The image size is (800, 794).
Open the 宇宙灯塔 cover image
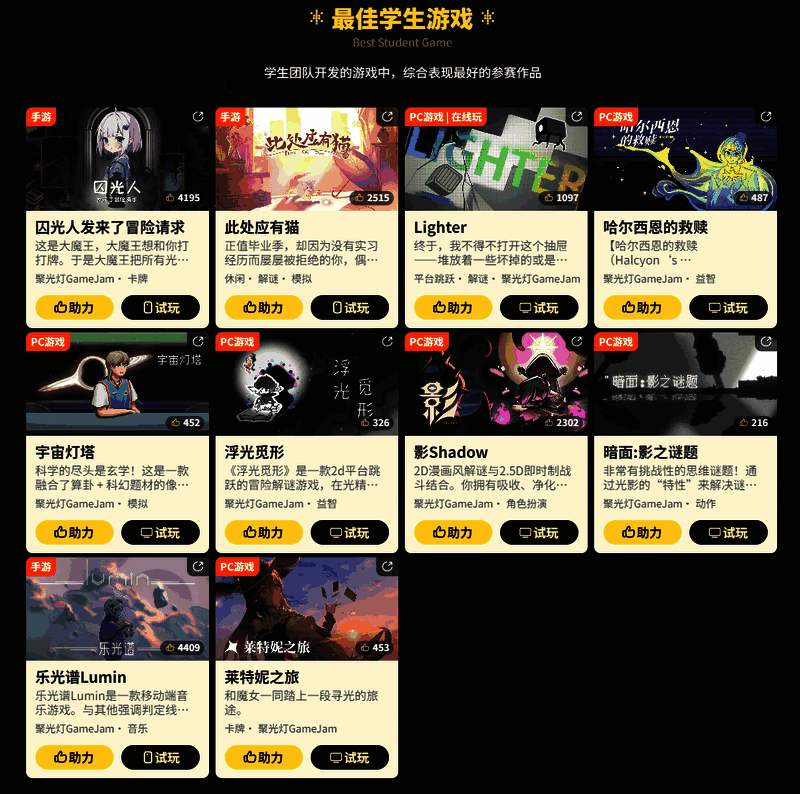pyautogui.click(x=117, y=385)
